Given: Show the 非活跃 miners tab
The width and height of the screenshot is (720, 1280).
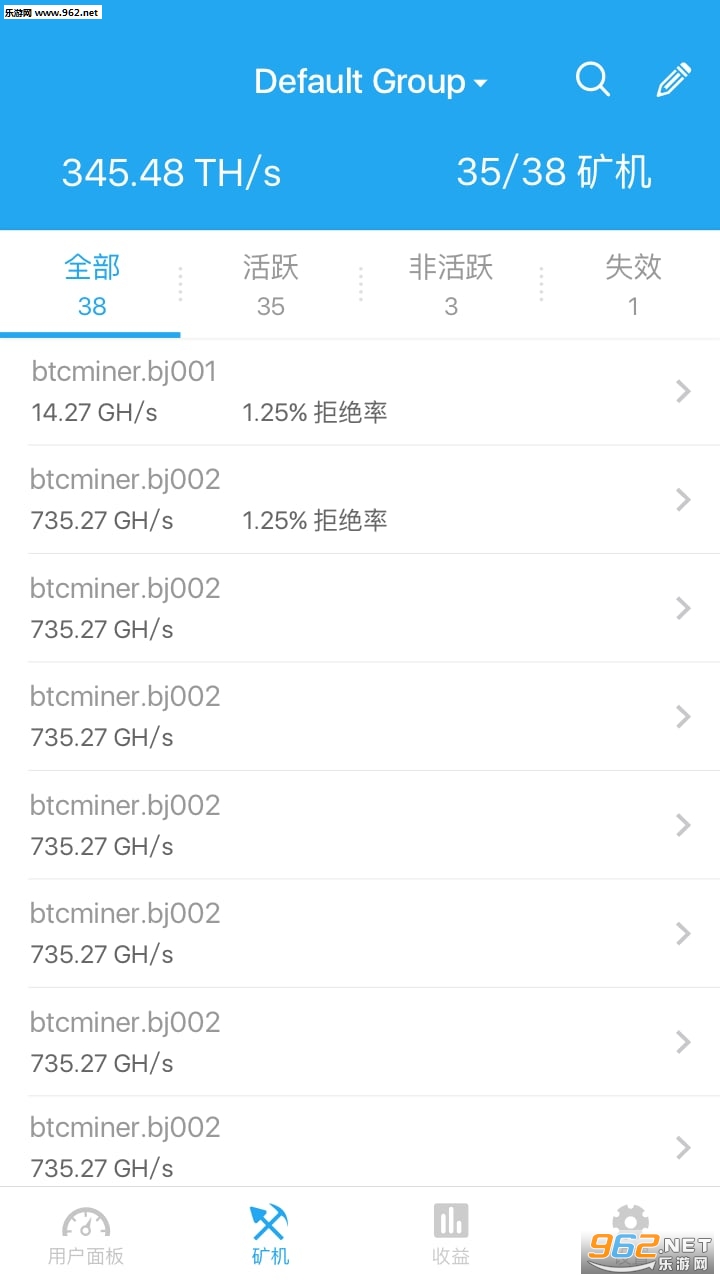Looking at the screenshot, I should 450,284.
